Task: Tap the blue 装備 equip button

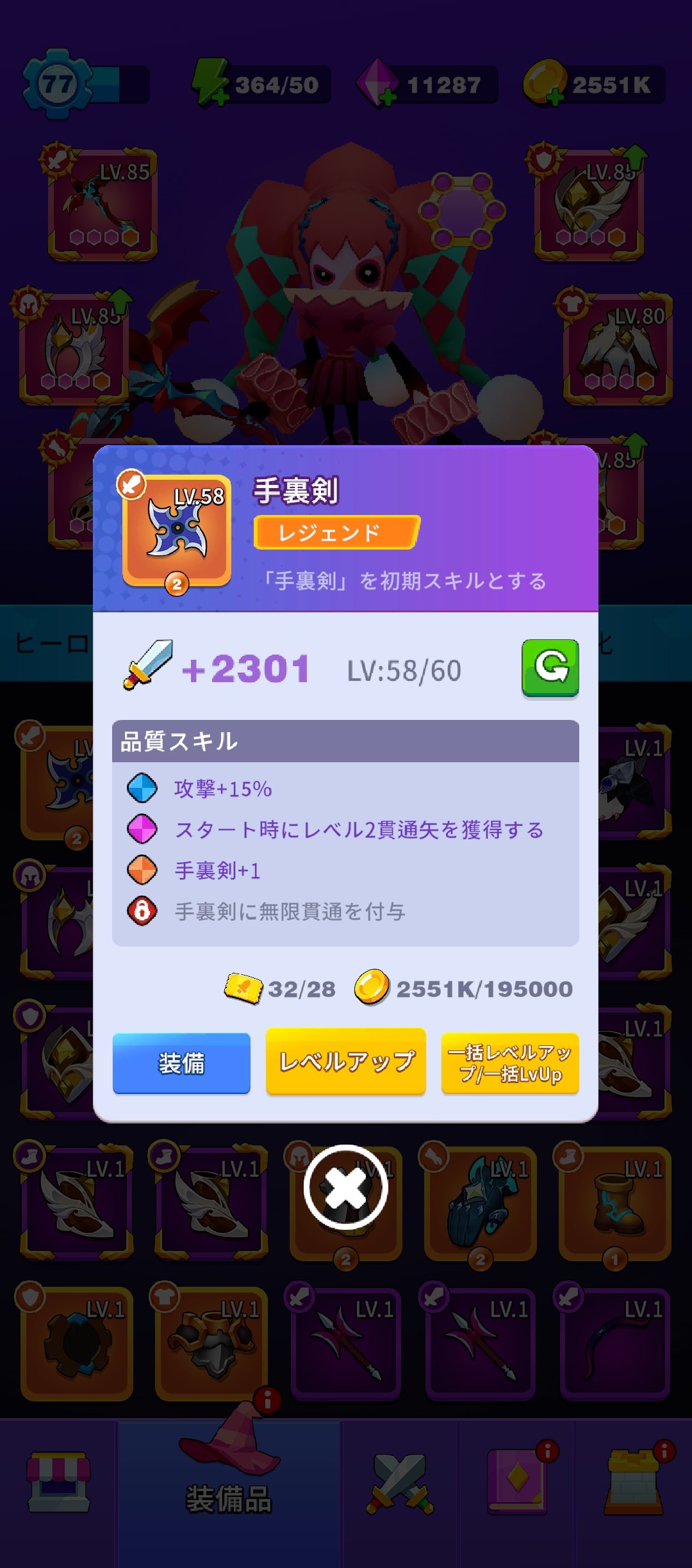Action: click(181, 1063)
